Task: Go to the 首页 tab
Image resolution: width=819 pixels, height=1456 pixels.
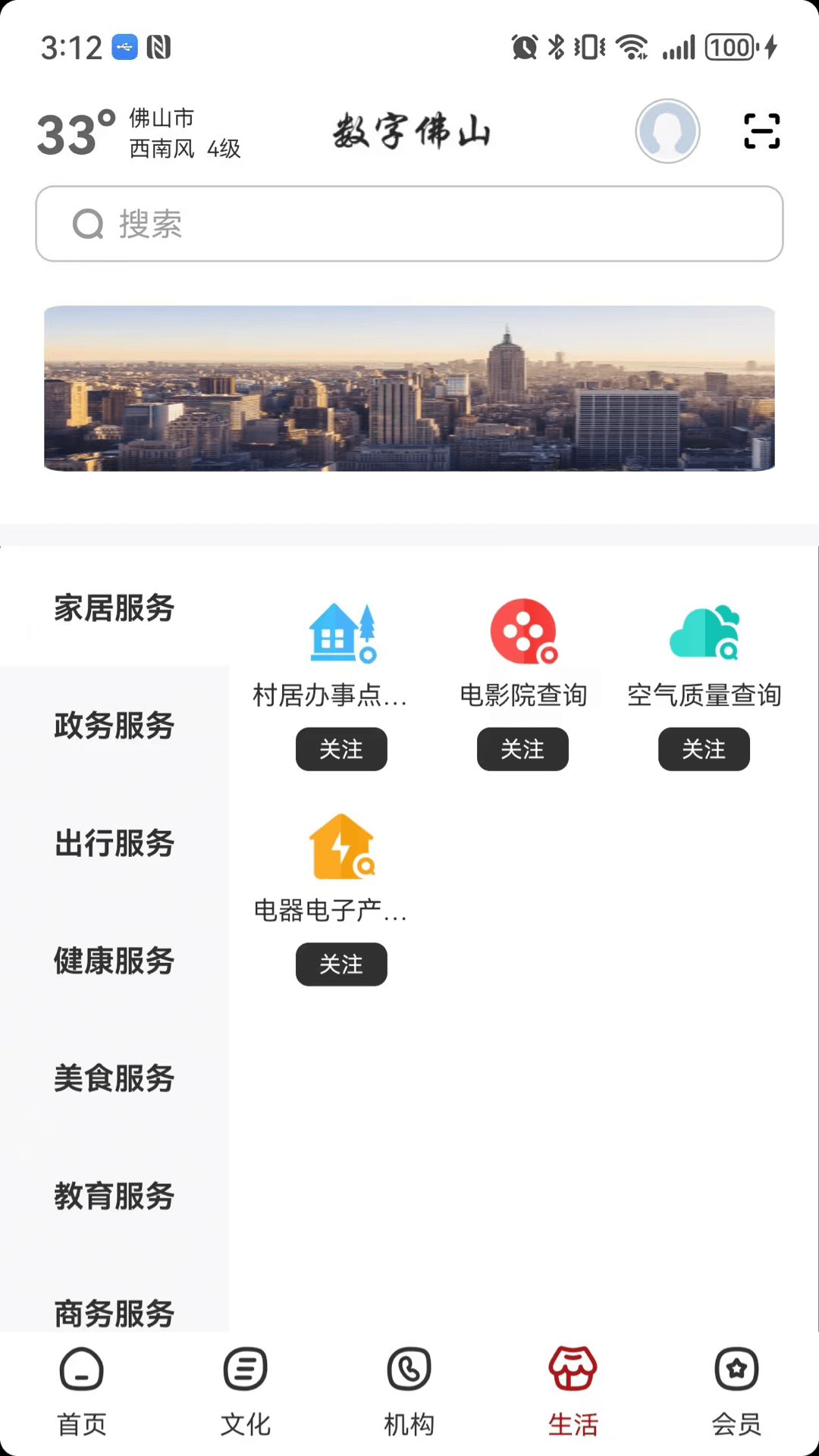Action: click(x=82, y=1392)
